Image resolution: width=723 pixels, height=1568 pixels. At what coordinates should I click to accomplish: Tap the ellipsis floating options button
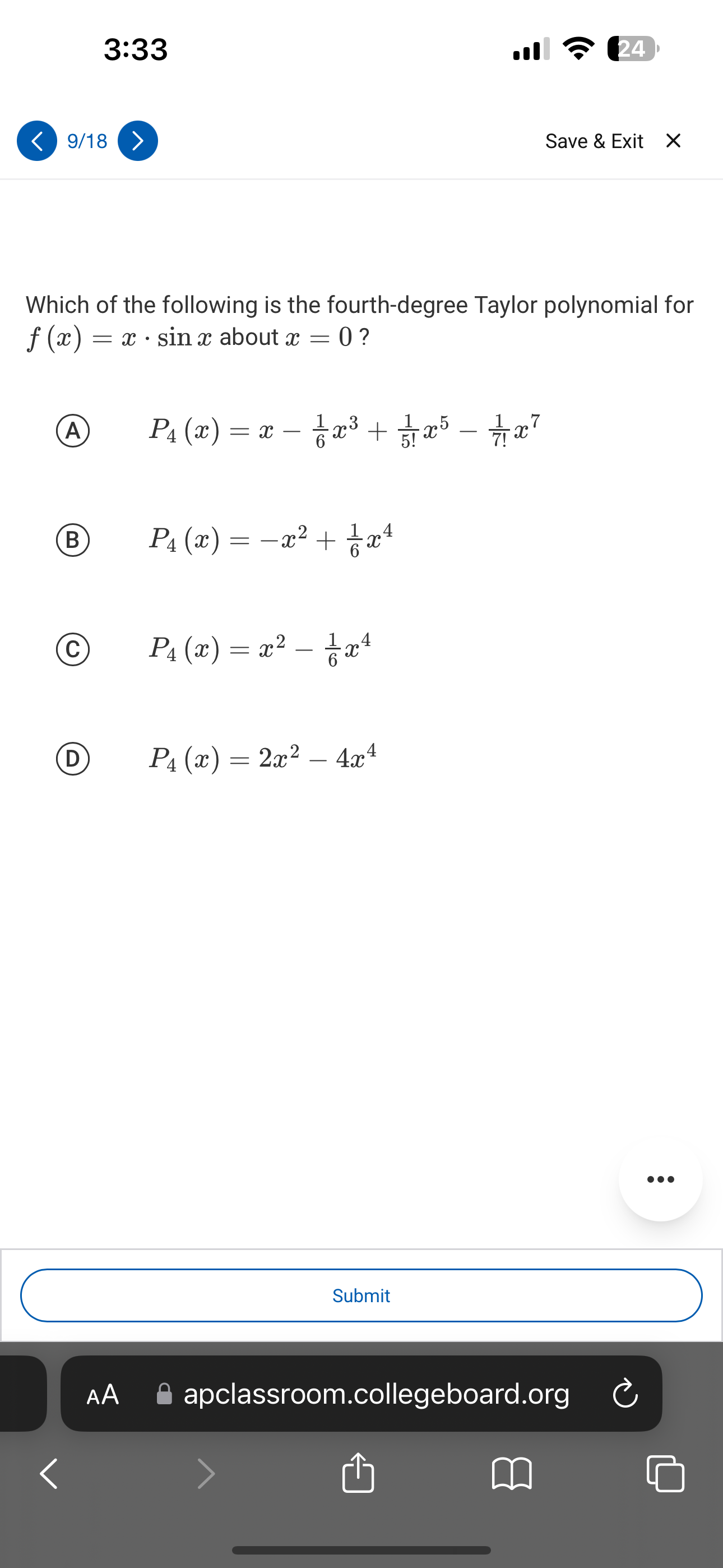(x=660, y=1178)
